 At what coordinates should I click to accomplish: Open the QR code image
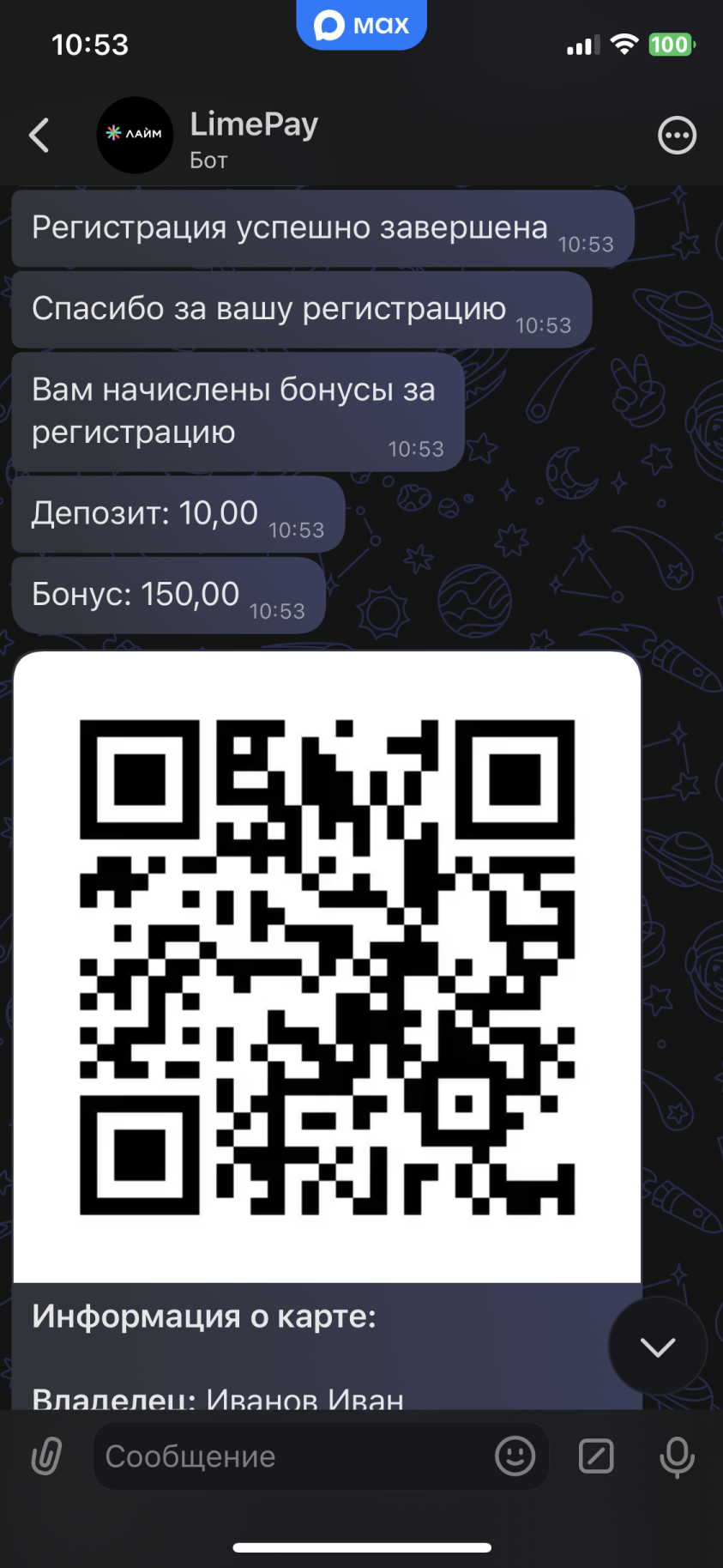(x=327, y=967)
